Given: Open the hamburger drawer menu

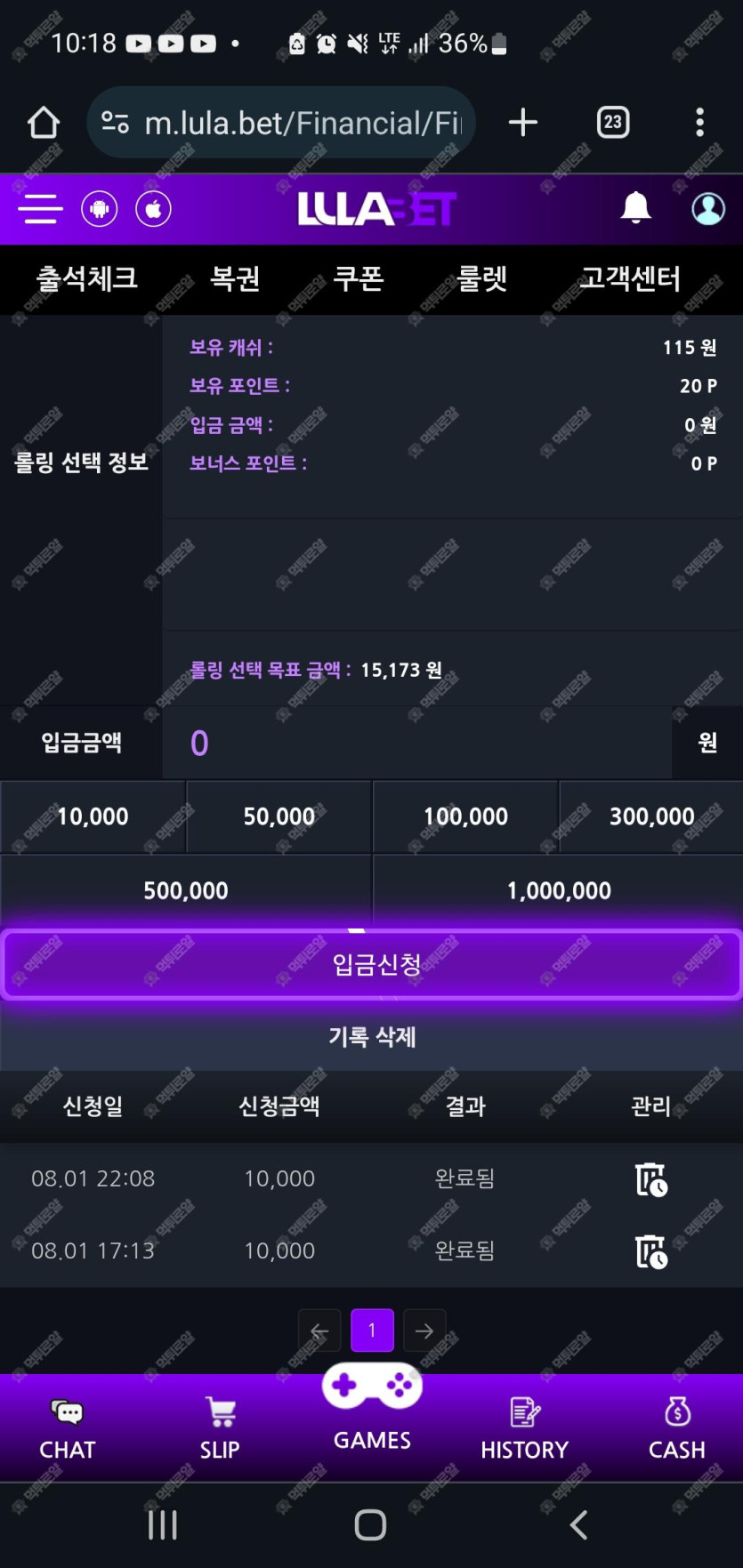Looking at the screenshot, I should (x=40, y=209).
